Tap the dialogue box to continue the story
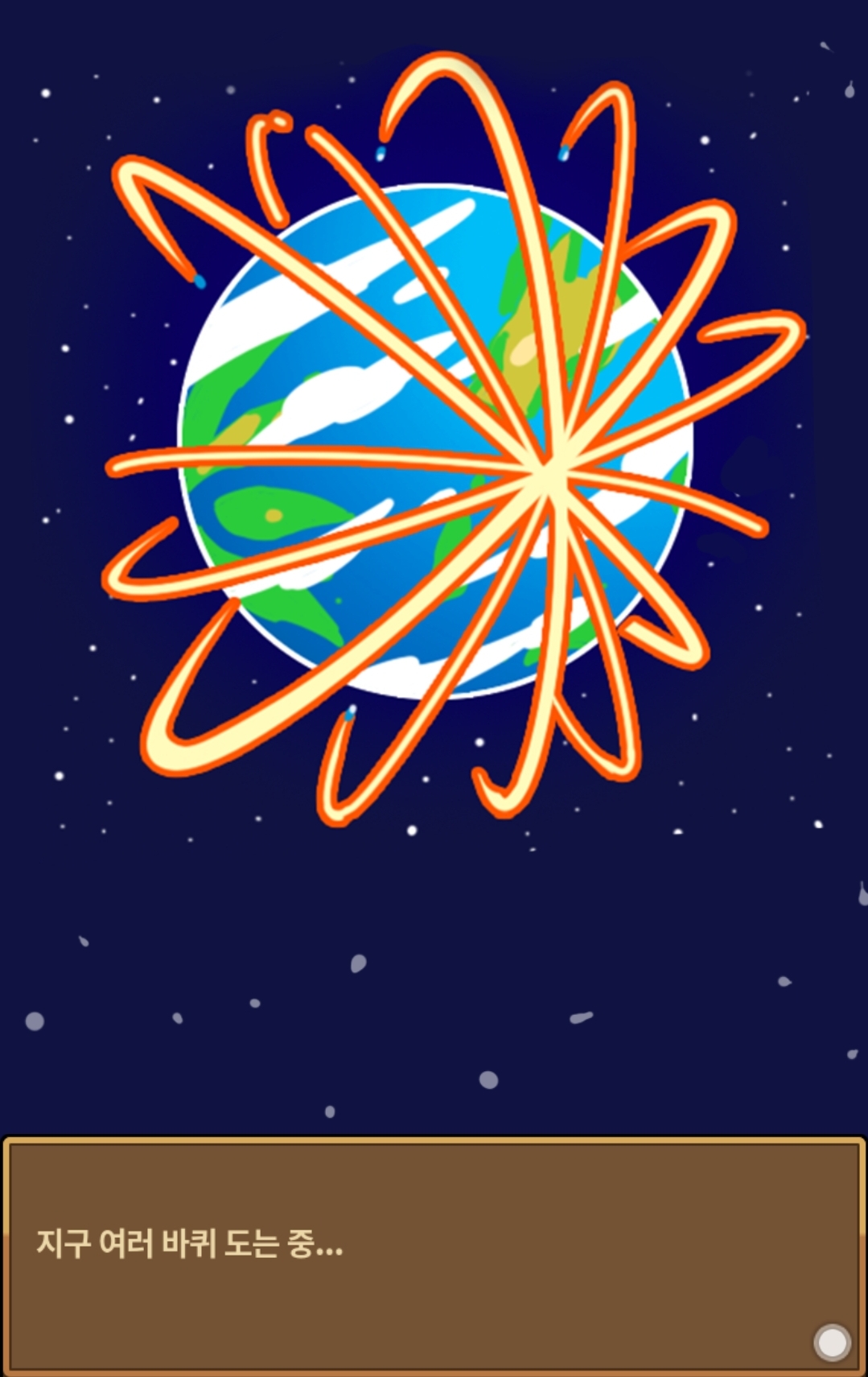The image size is (868, 1377). [434, 1255]
